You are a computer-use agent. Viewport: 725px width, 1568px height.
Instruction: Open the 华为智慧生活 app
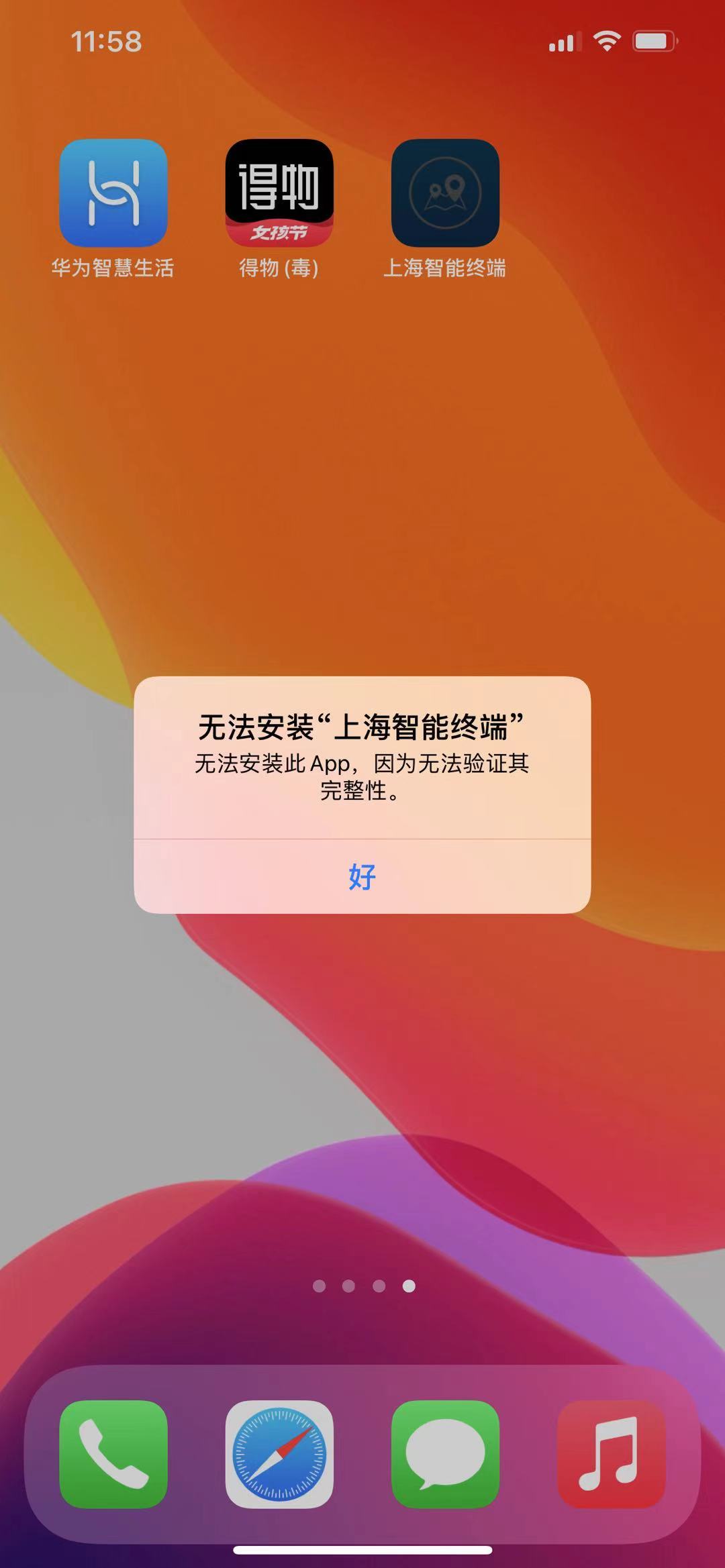coord(113,193)
